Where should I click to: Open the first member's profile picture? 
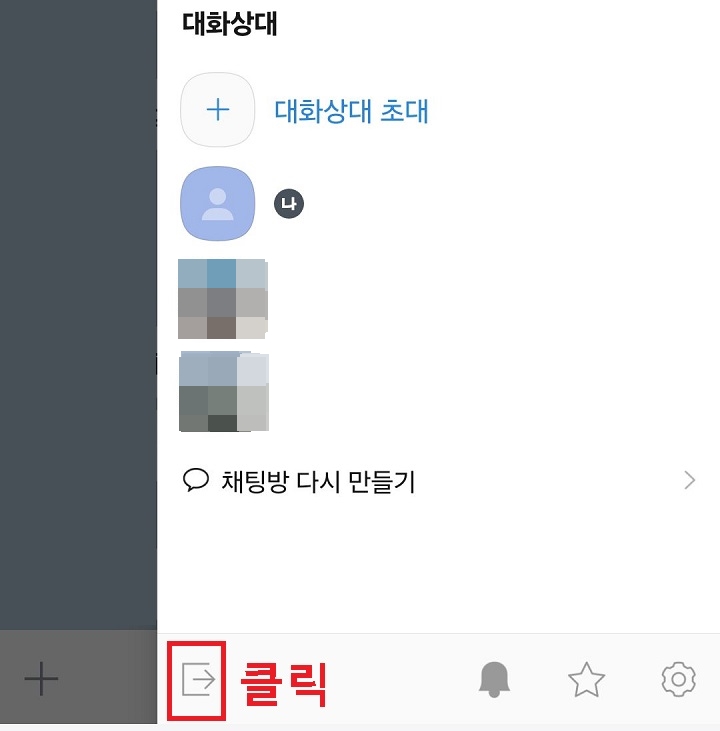222,297
